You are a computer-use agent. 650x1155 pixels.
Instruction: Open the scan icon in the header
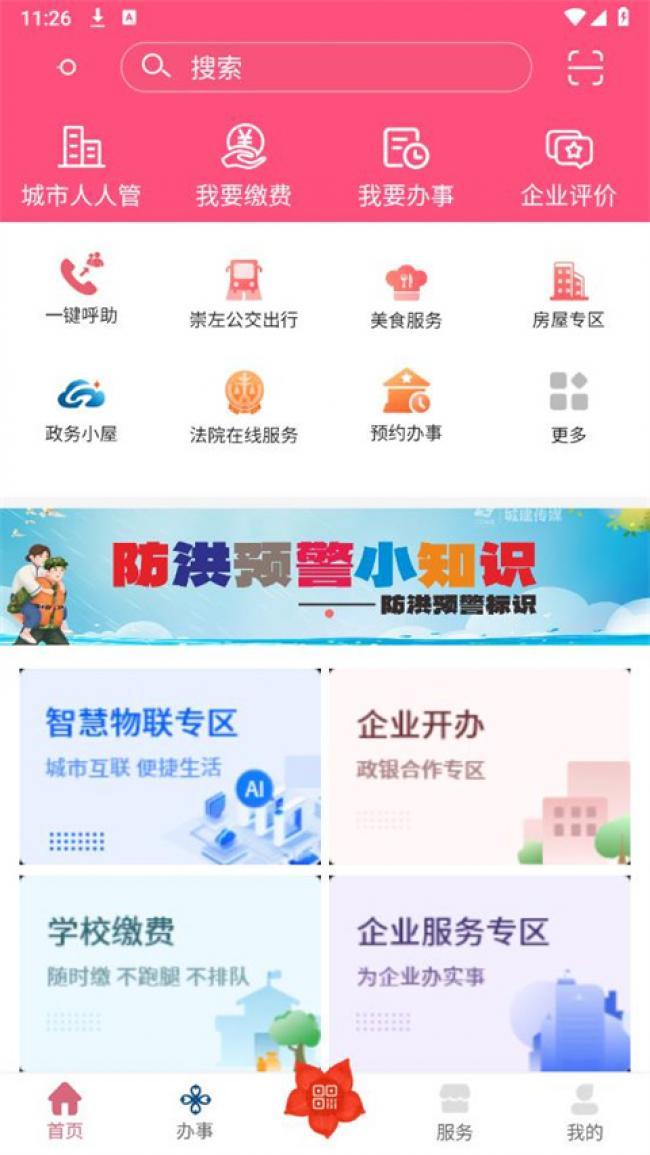coord(585,68)
